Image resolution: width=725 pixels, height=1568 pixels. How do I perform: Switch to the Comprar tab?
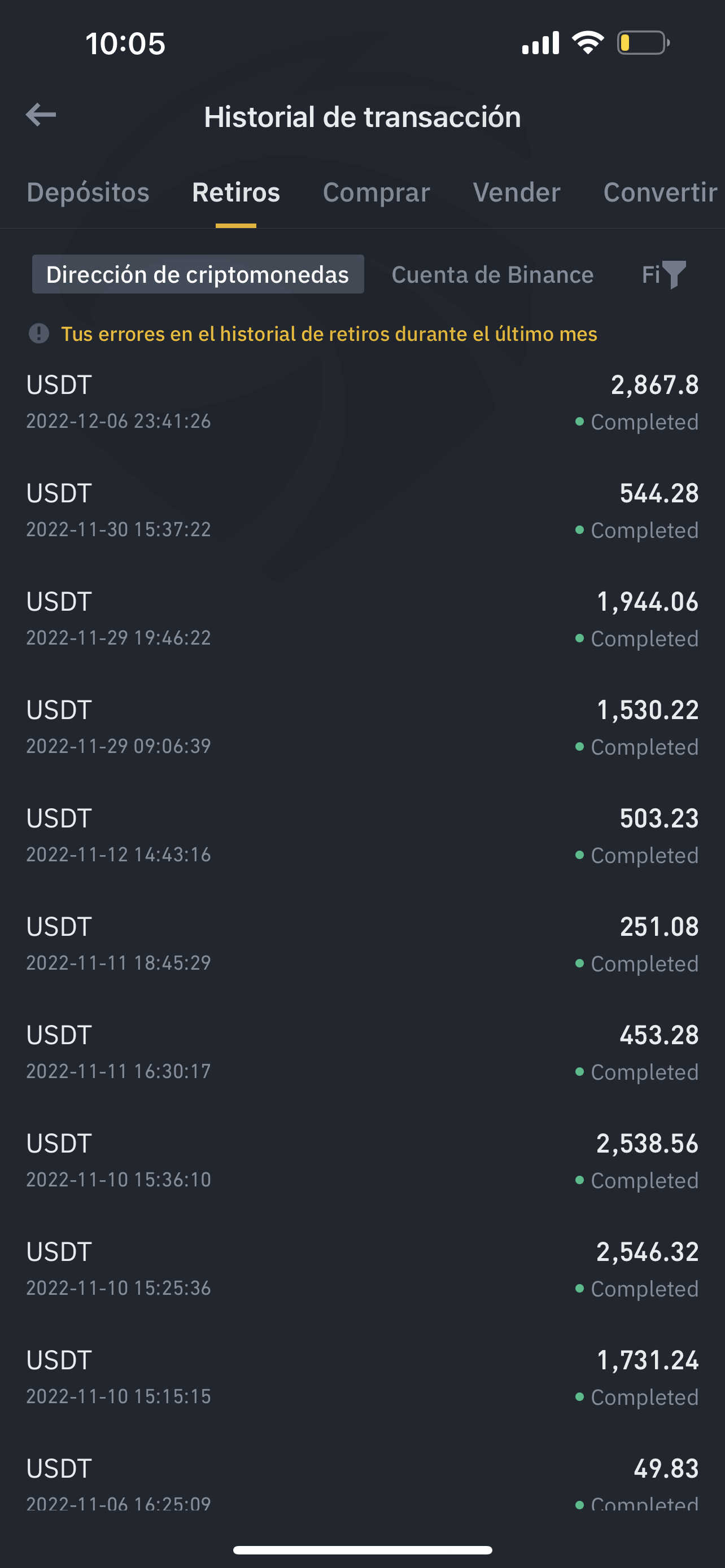click(376, 192)
